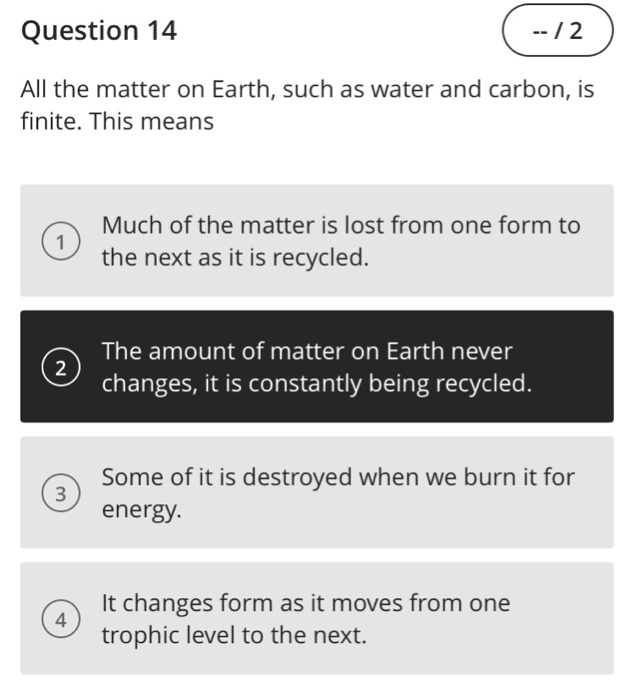Select answer 'Much of the matter is lost'

[316, 241]
